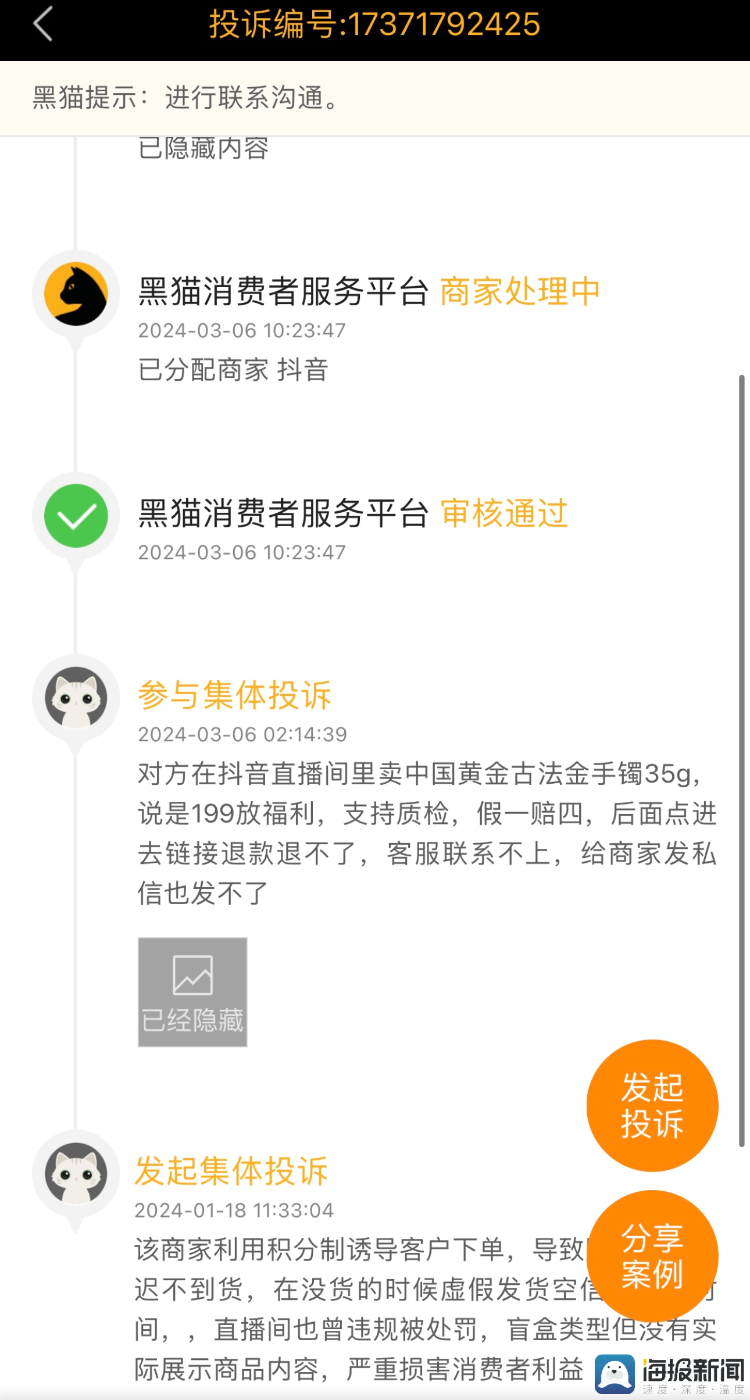Tap the 分享案例 floating button

point(652,1256)
